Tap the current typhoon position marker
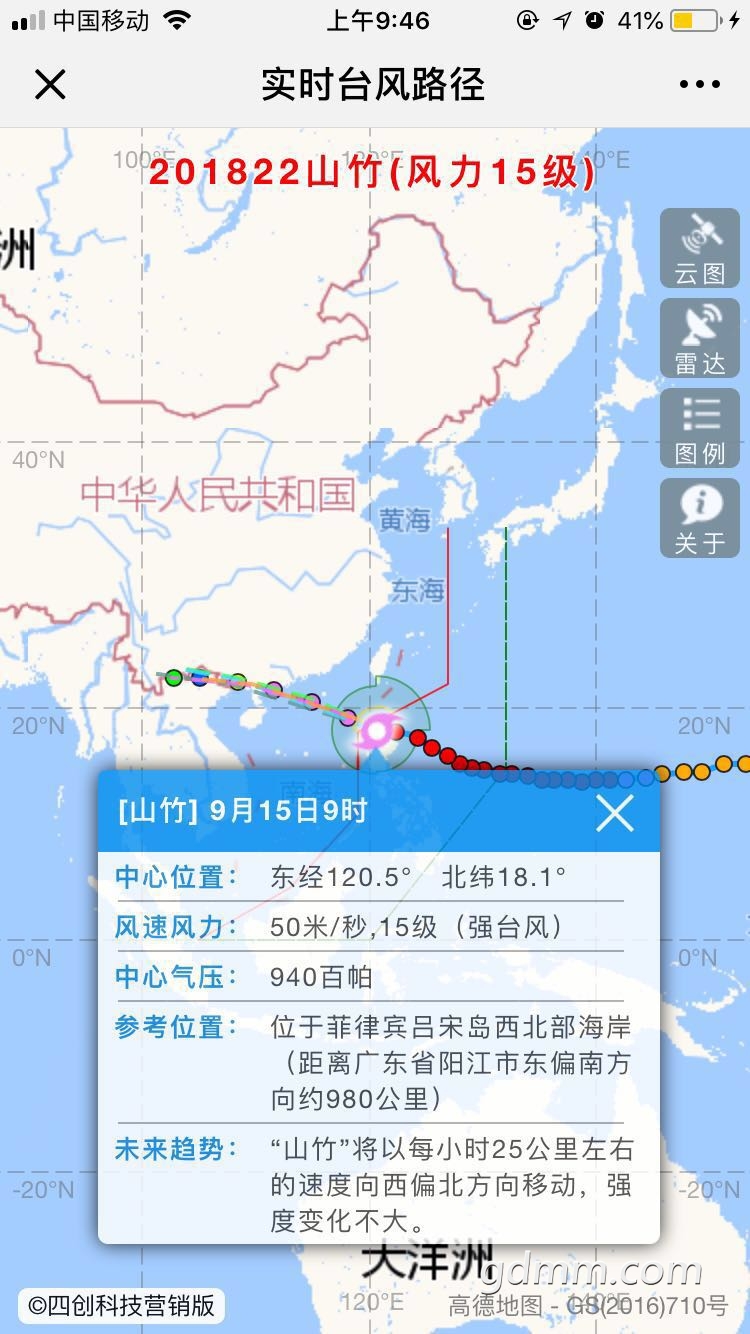 [x=376, y=731]
